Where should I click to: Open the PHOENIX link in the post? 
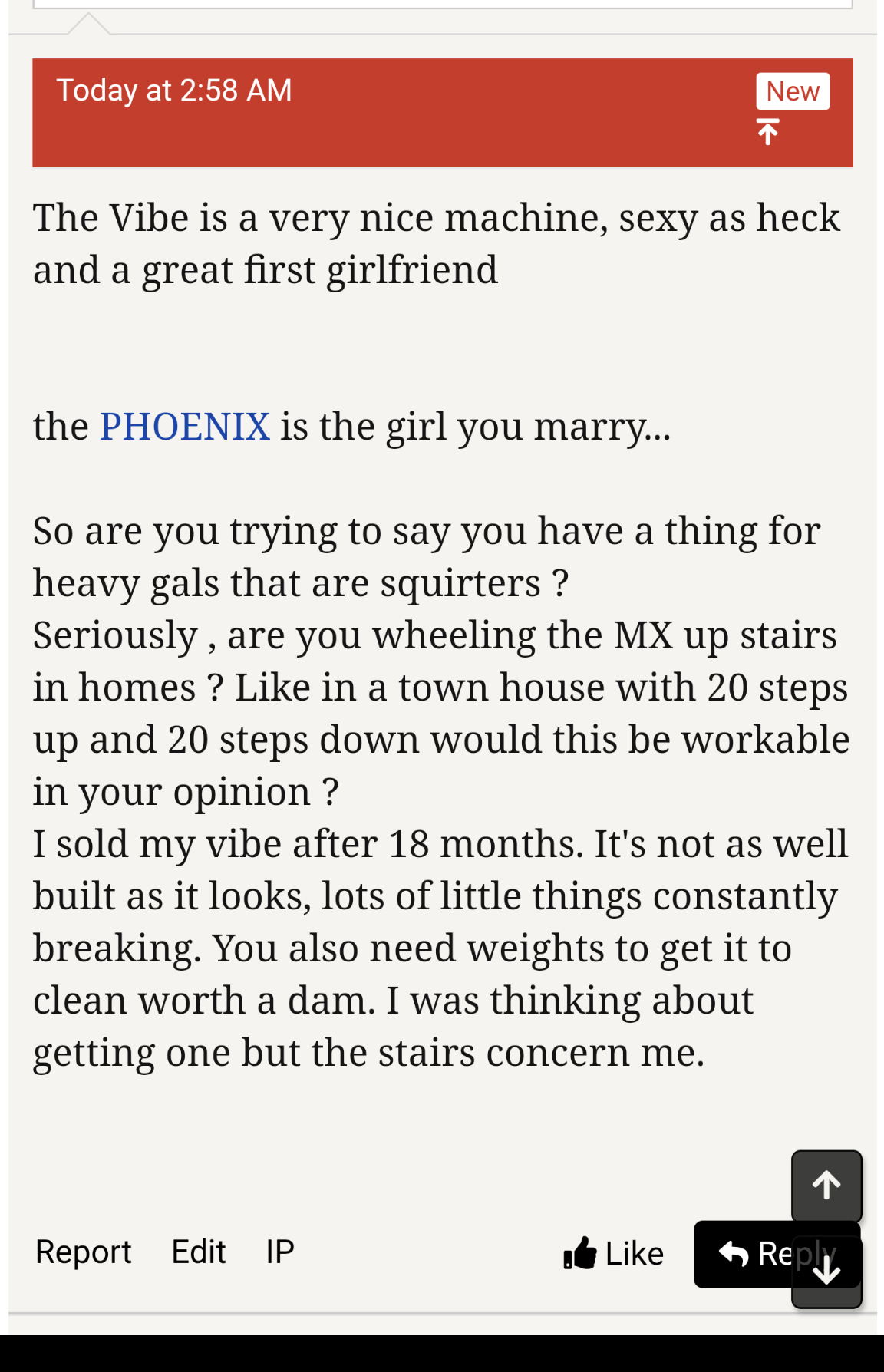186,427
